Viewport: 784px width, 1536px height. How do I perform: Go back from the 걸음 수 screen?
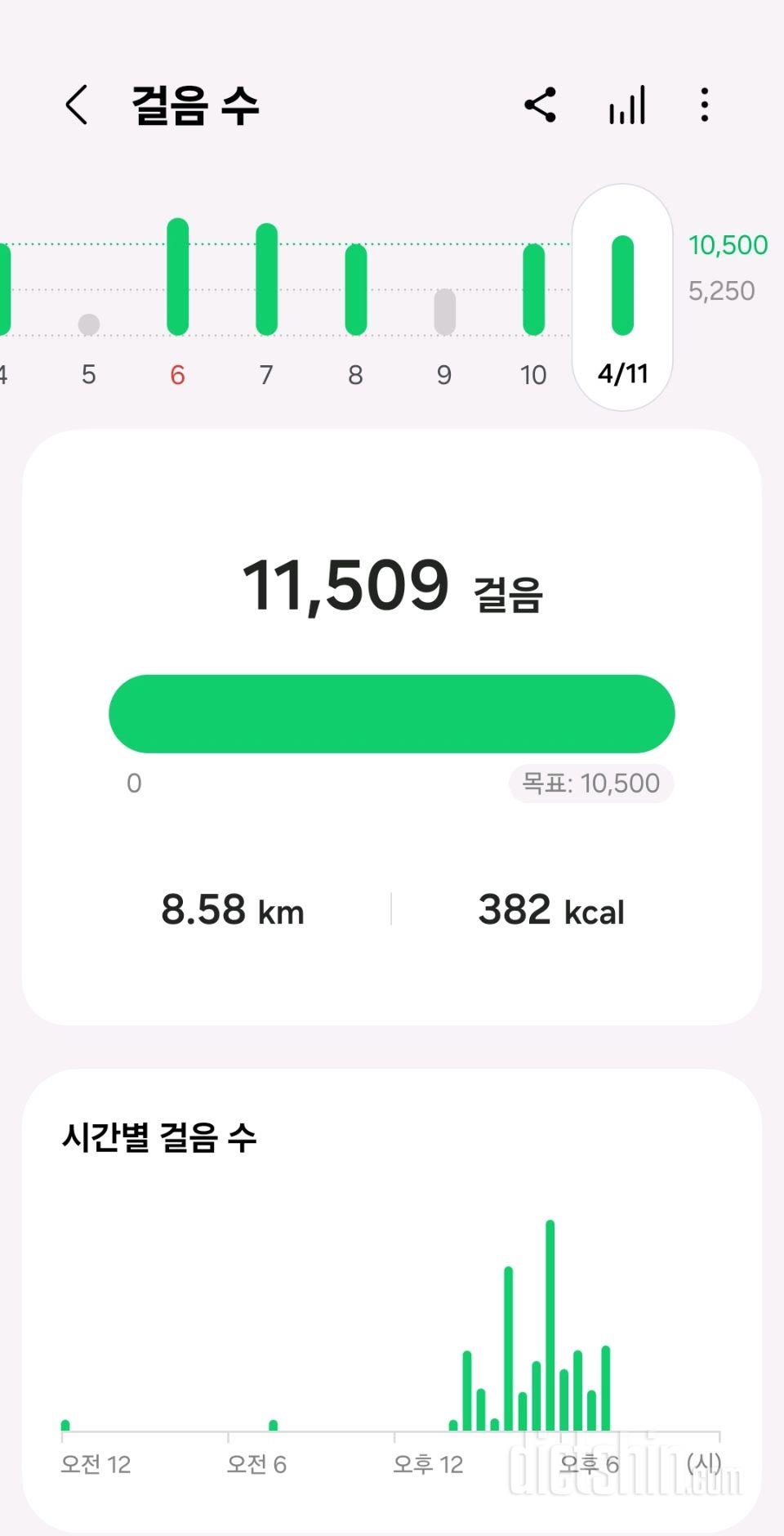click(77, 105)
